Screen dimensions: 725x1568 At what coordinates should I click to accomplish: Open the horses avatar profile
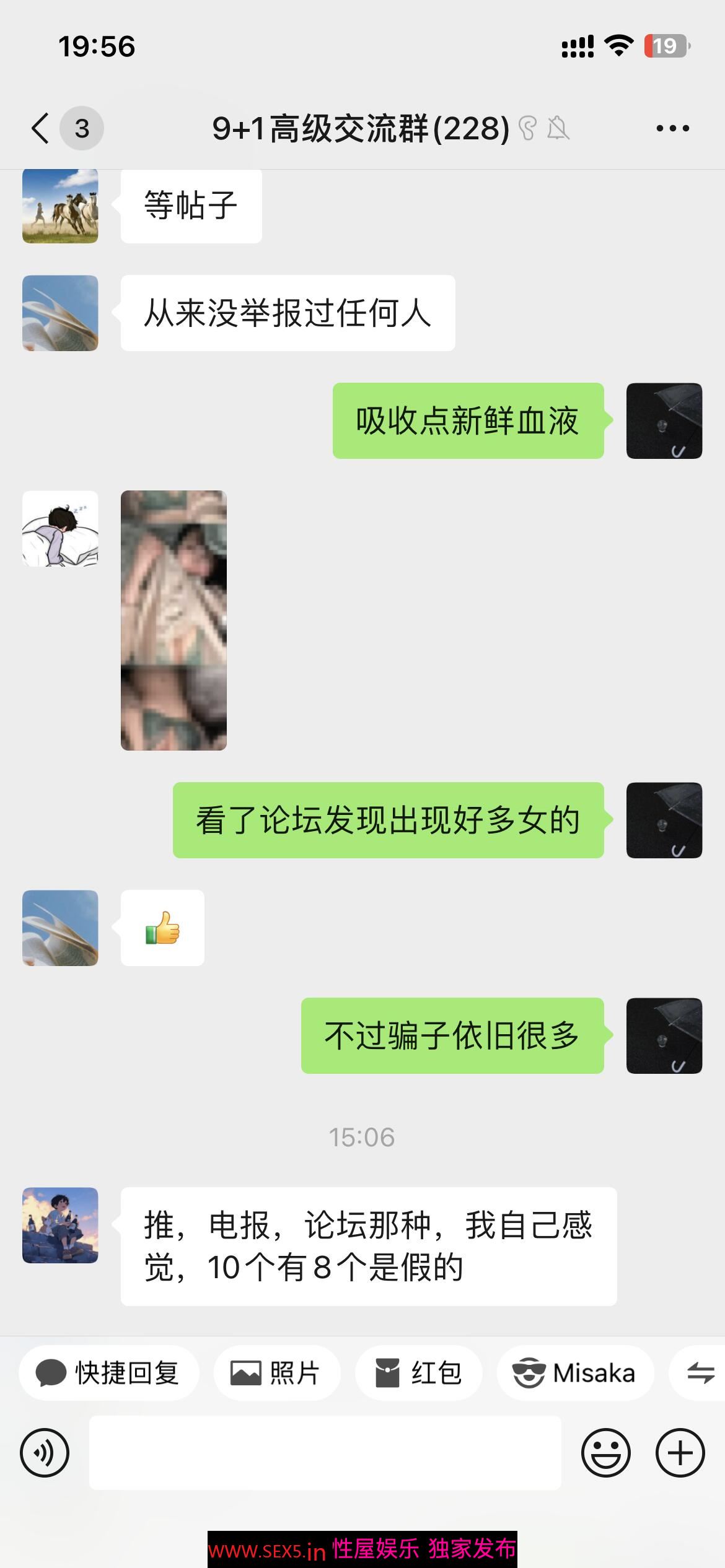(x=60, y=206)
